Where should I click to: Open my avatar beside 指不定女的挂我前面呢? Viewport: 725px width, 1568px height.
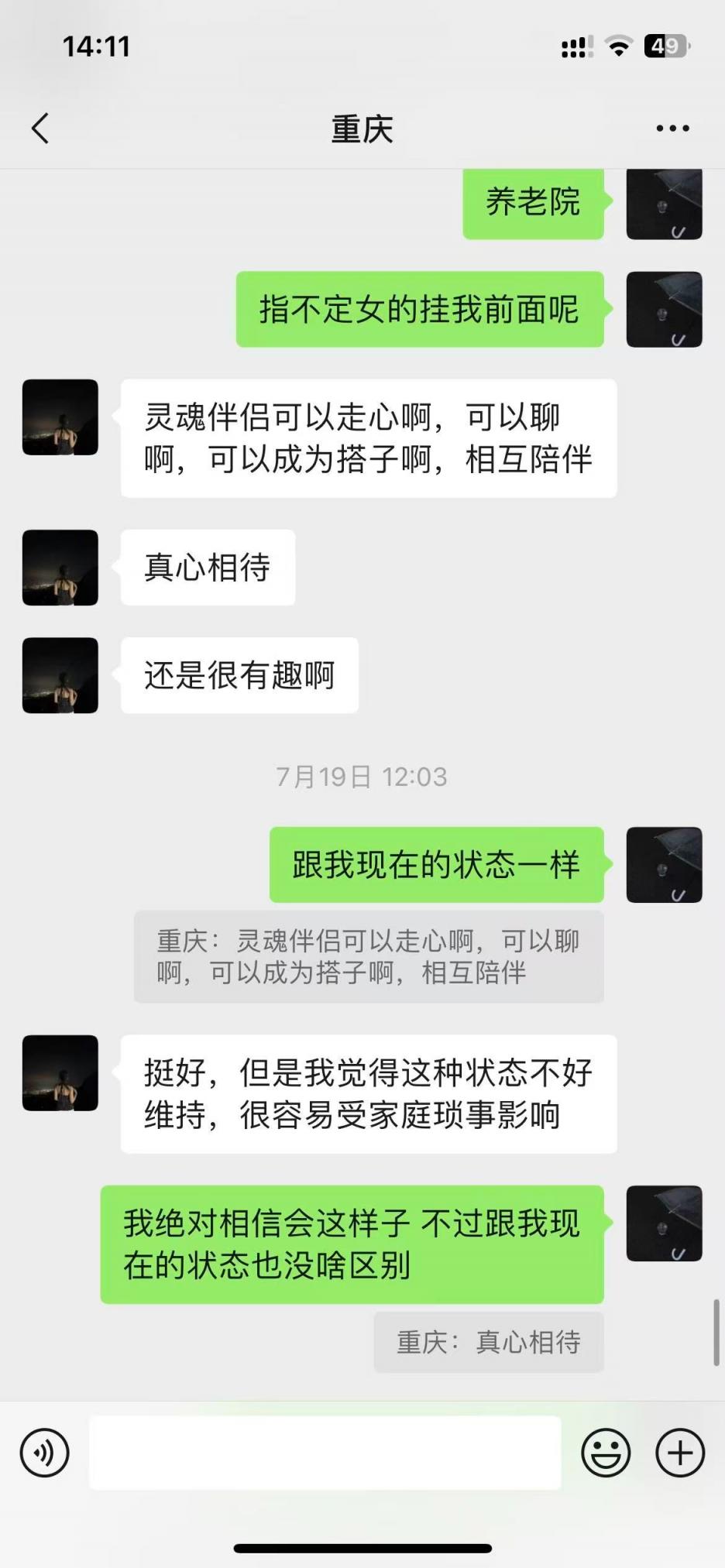[x=664, y=310]
